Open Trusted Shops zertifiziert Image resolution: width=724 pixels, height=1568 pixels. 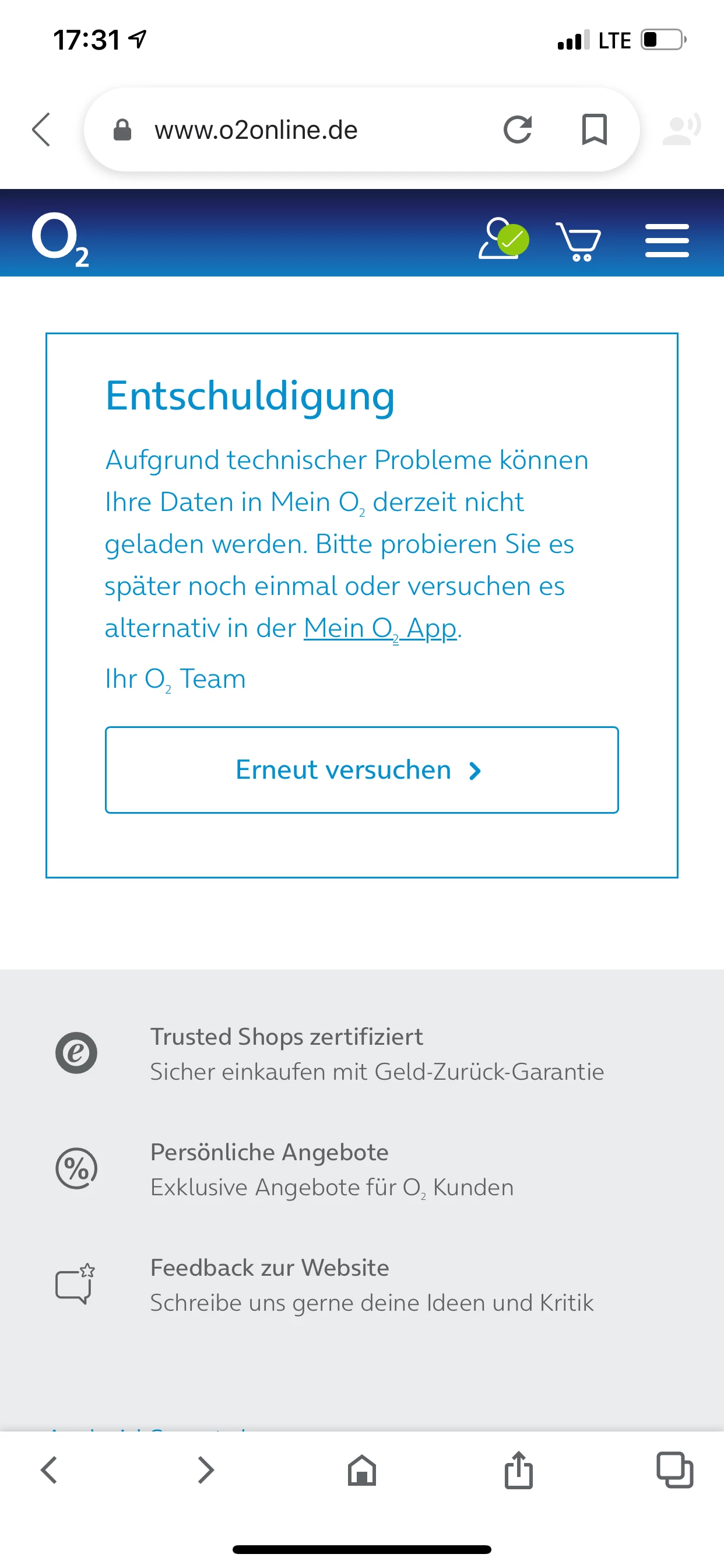pos(286,1037)
